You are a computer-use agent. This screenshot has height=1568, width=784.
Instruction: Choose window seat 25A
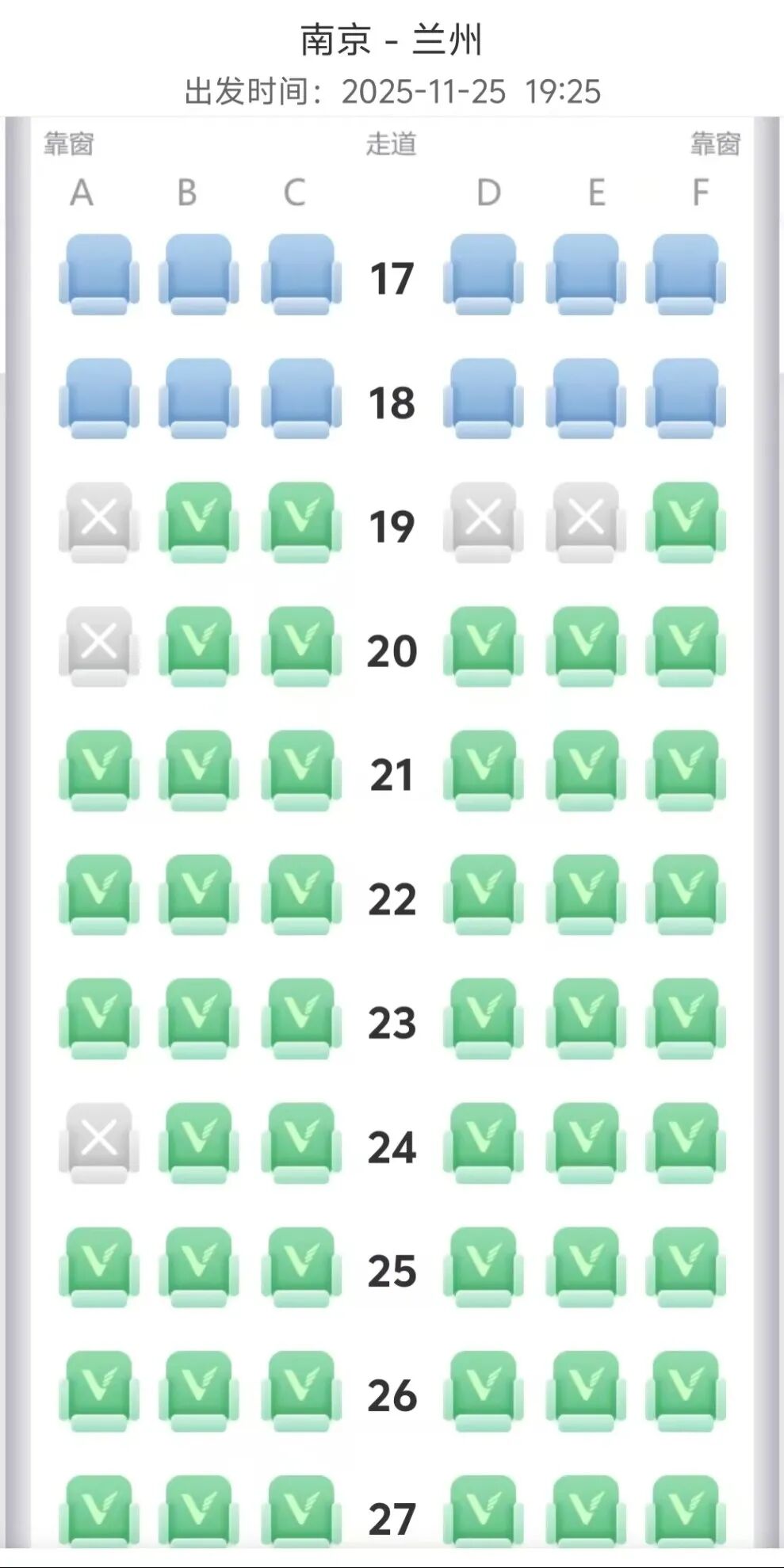tap(99, 1265)
